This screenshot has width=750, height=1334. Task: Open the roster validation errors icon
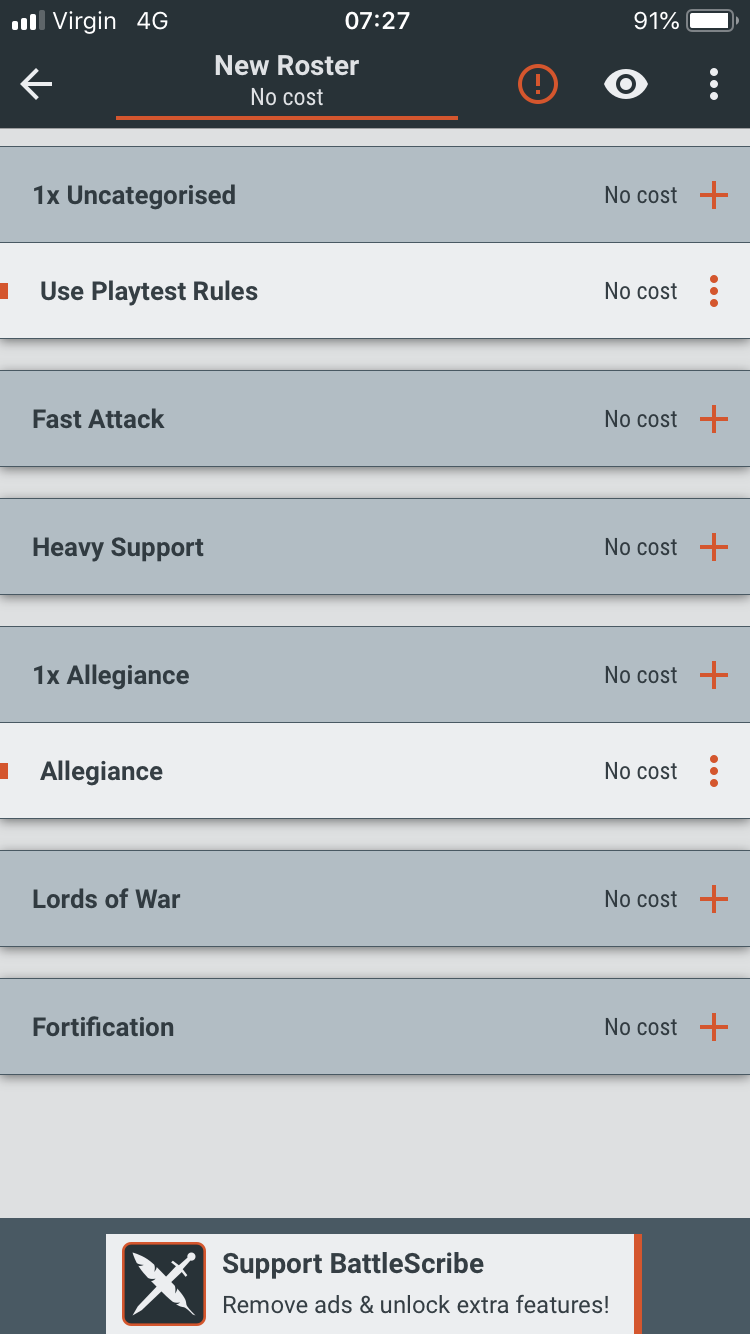[537, 84]
